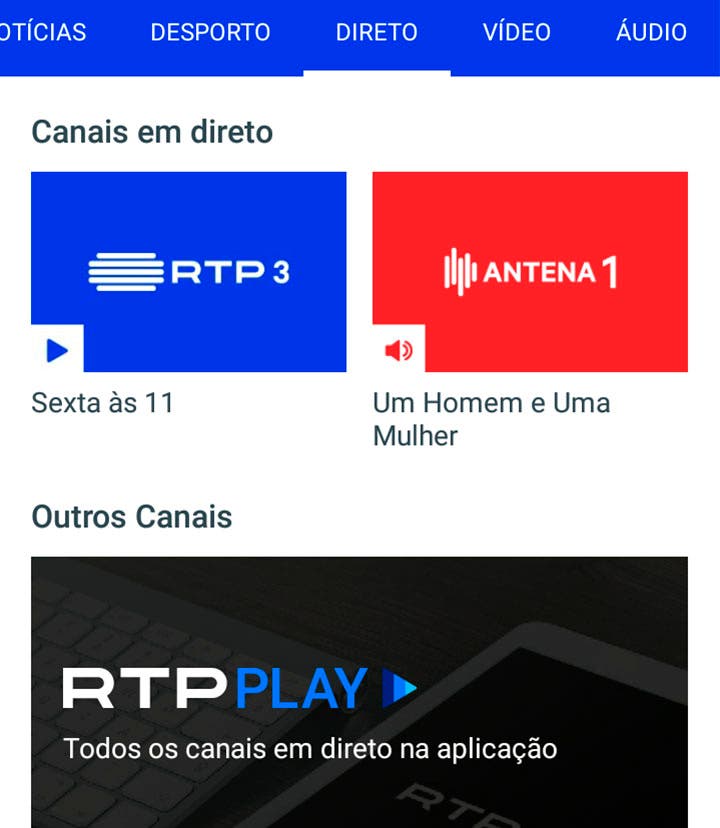
Task: Listen to Antena 1 live radio
Action: point(530,272)
